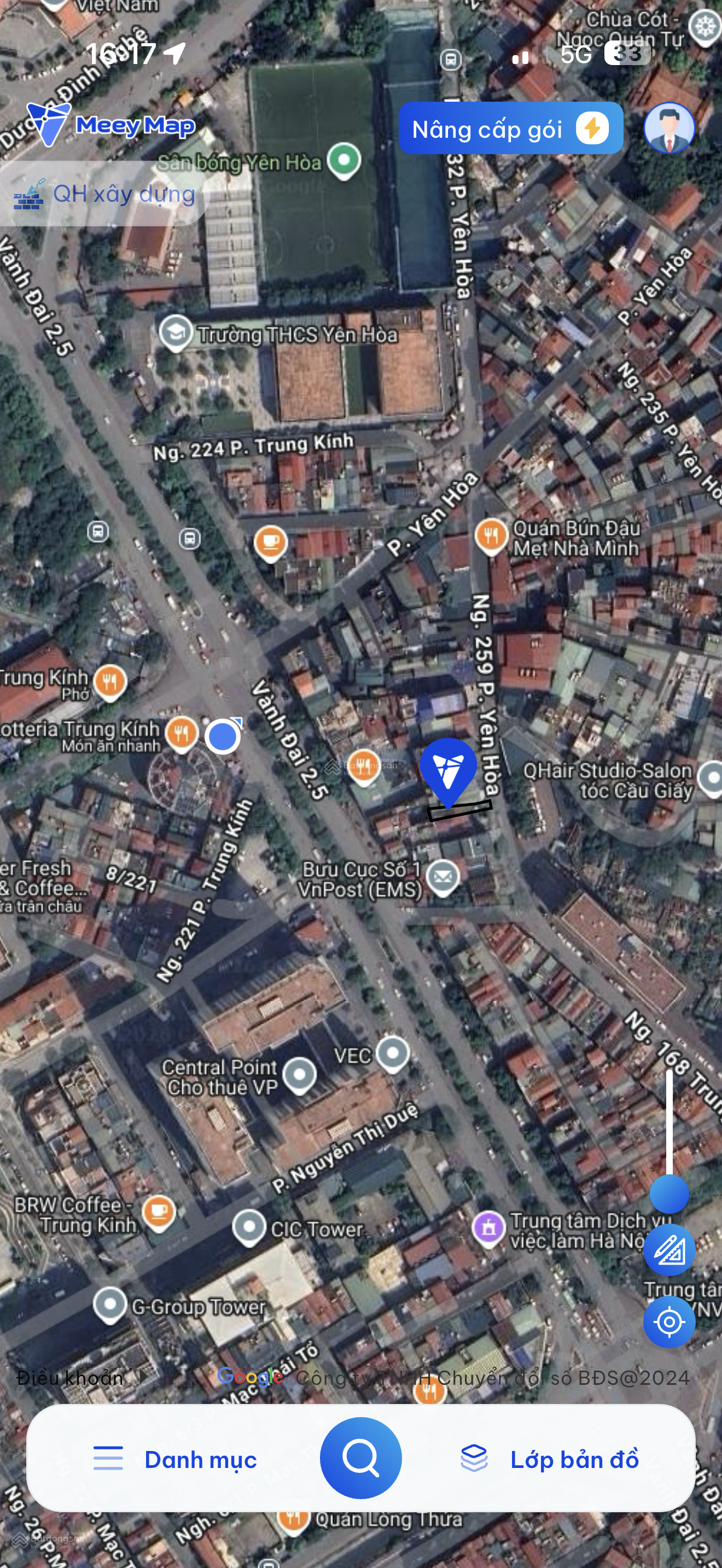Center map on my current location

click(x=668, y=1321)
